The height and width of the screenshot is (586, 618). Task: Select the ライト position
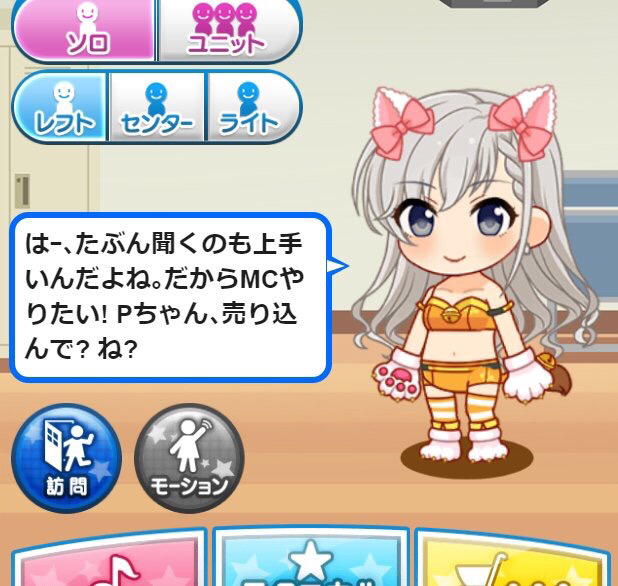click(x=250, y=107)
